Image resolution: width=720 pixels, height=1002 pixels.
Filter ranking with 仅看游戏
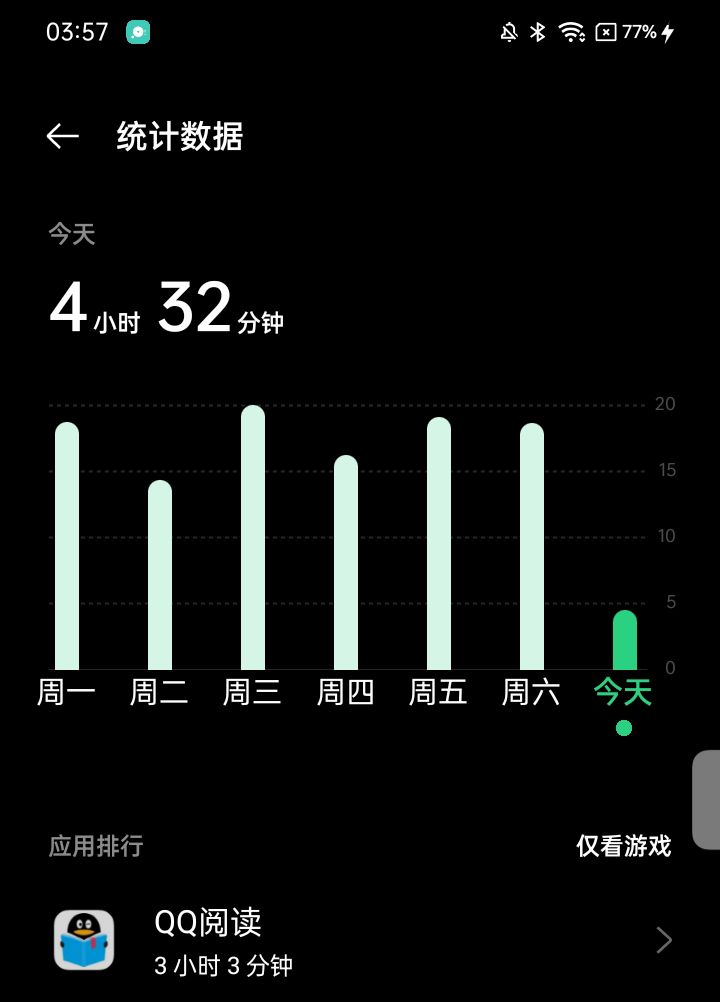pyautogui.click(x=623, y=846)
